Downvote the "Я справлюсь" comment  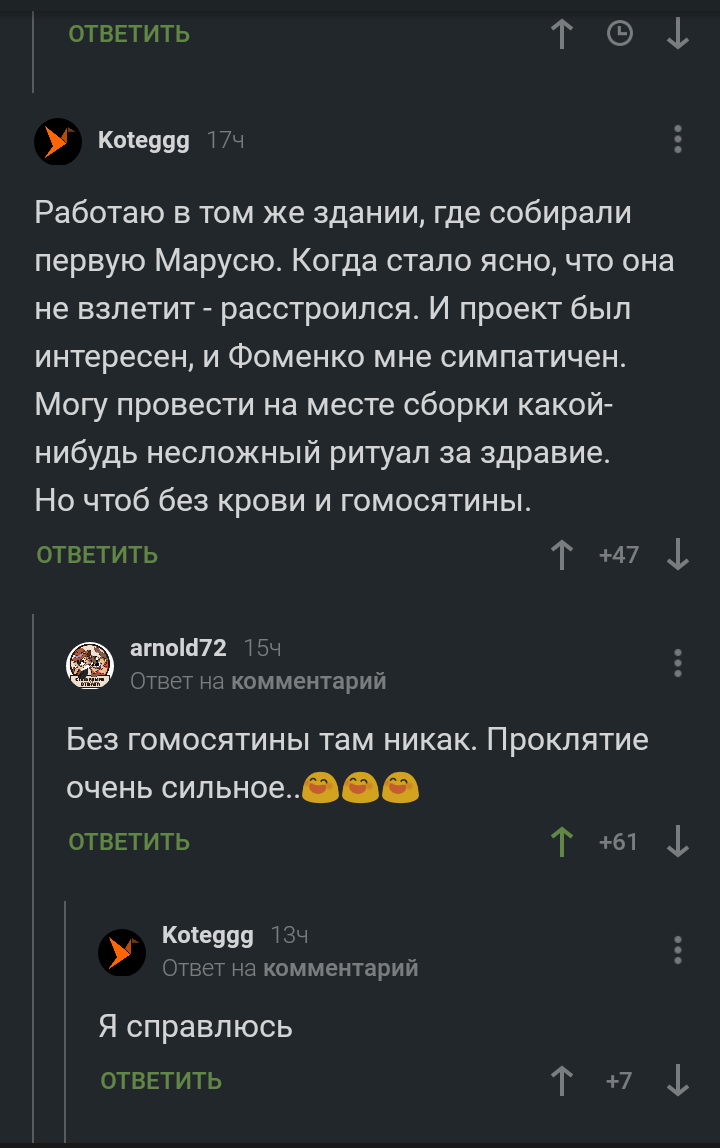pos(678,1080)
